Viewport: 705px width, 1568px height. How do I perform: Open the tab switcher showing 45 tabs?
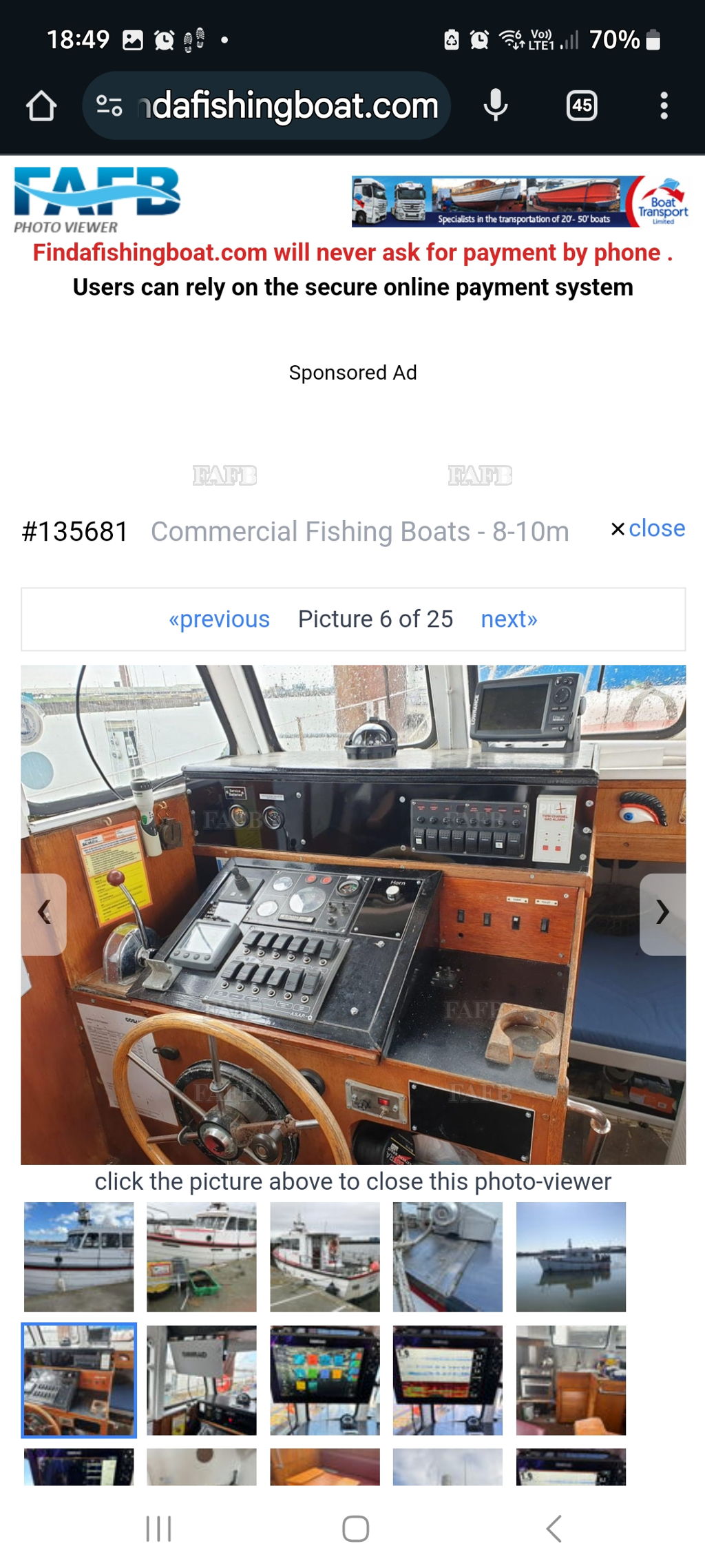pyautogui.click(x=581, y=106)
